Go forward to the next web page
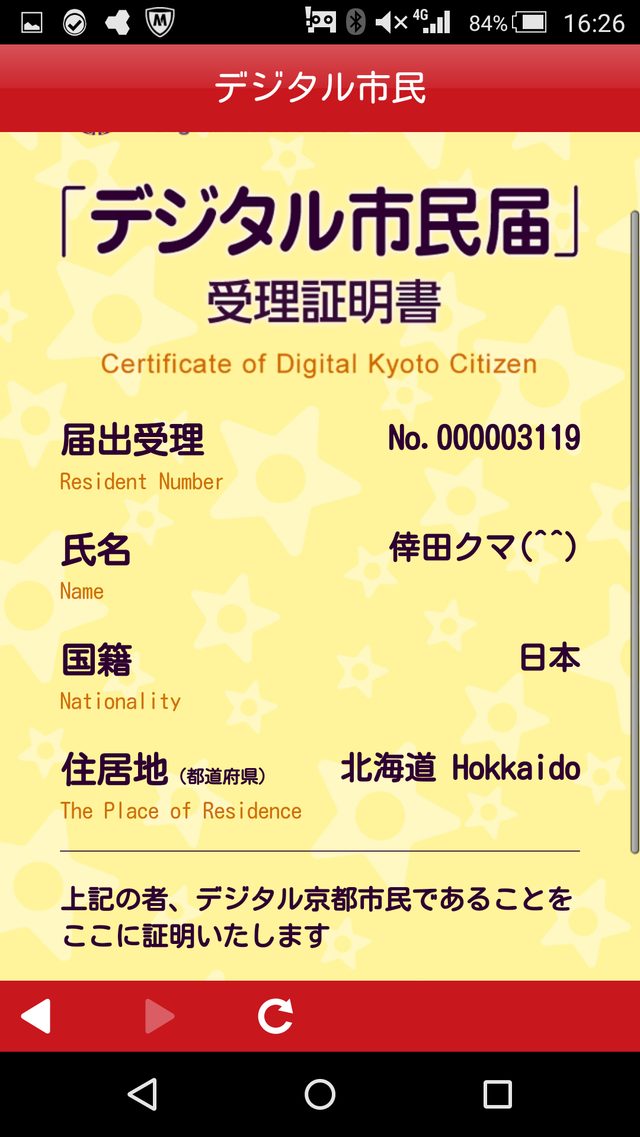This screenshot has height=1137, width=640. point(159,1016)
